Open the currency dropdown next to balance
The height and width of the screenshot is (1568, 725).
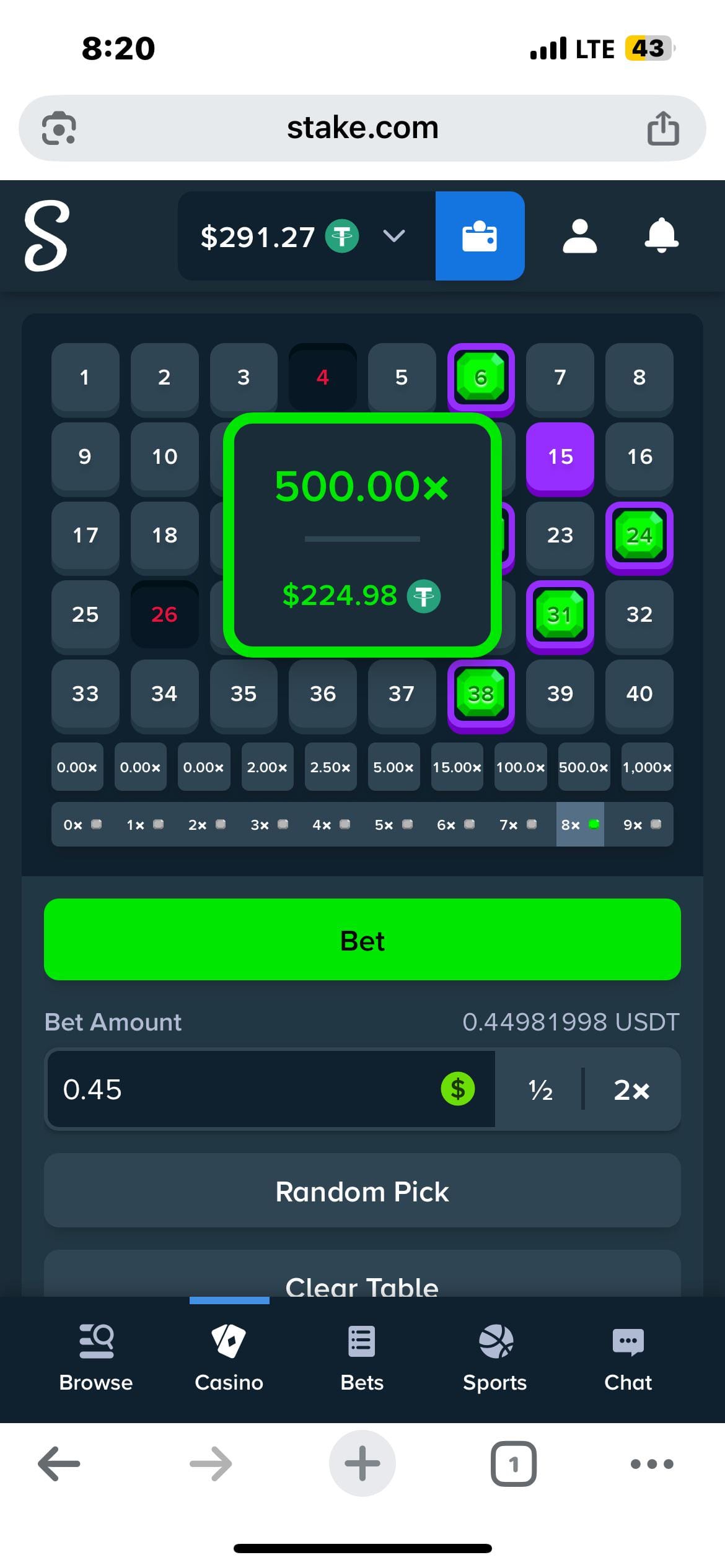(x=394, y=236)
